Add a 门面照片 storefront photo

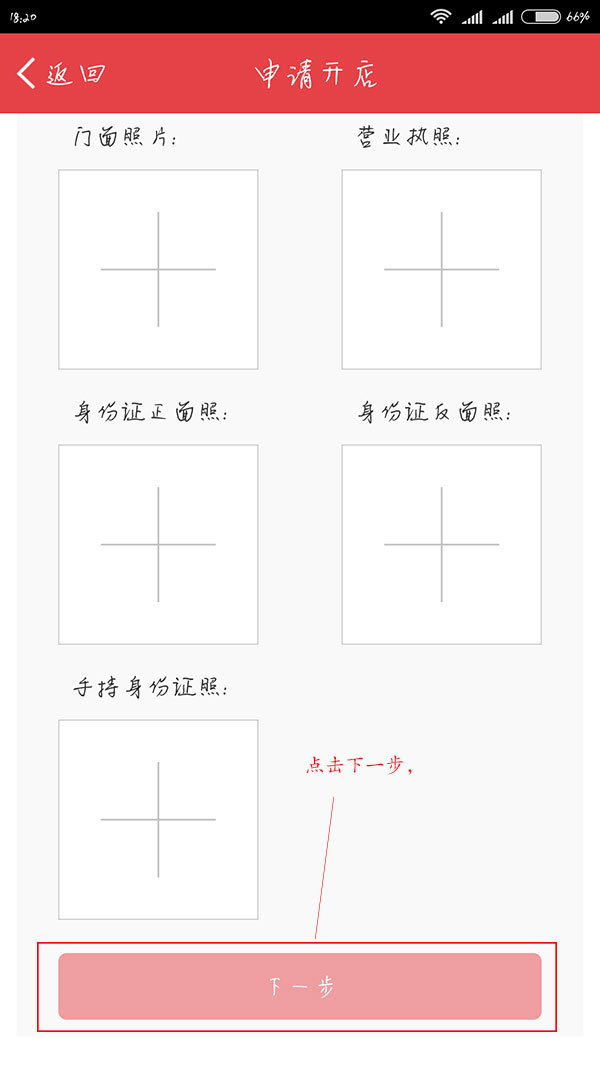pos(158,269)
